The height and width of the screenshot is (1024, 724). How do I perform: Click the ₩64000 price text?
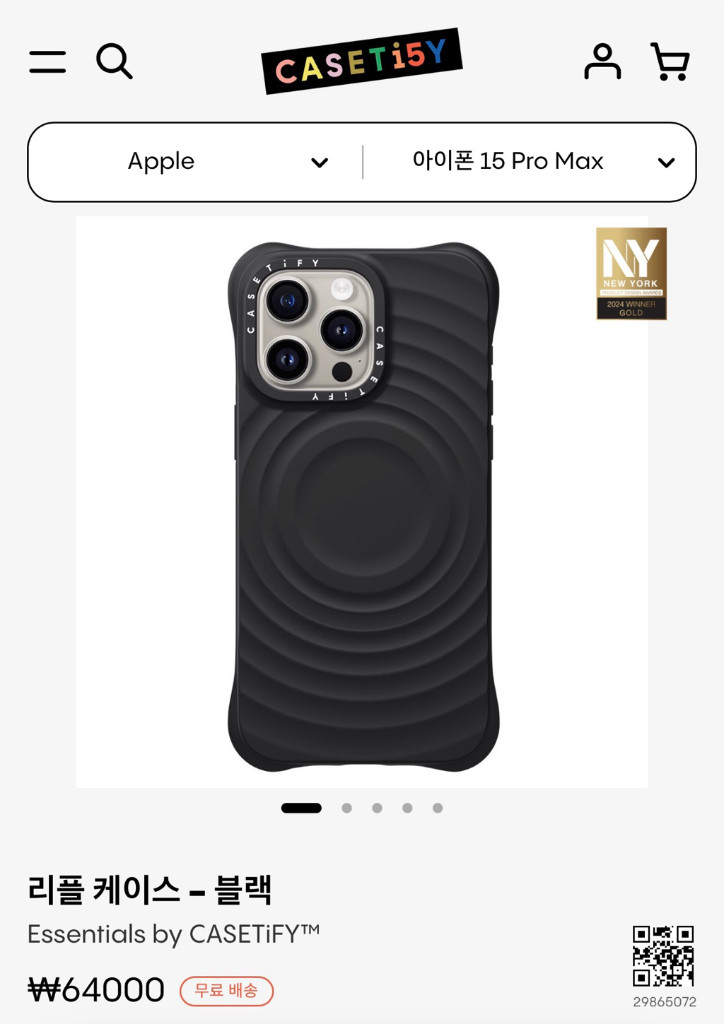[x=96, y=989]
